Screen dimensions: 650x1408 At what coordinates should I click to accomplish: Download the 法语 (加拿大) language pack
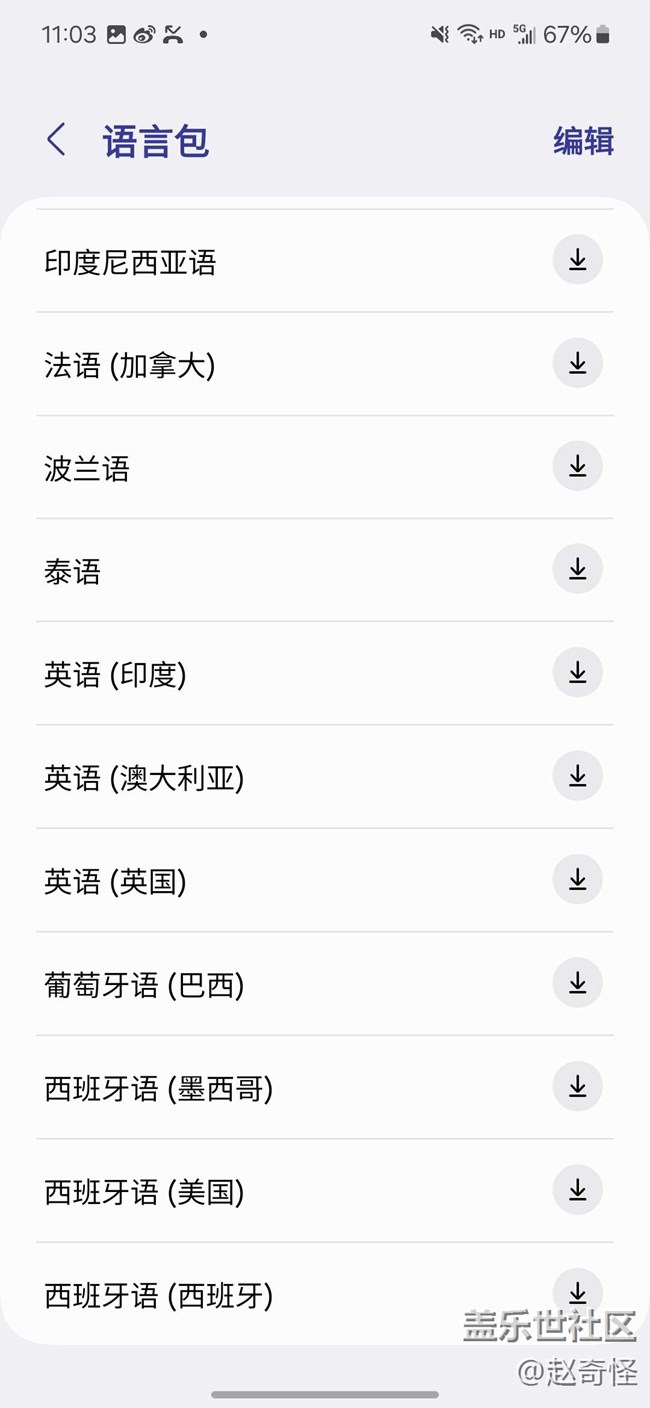coord(577,364)
